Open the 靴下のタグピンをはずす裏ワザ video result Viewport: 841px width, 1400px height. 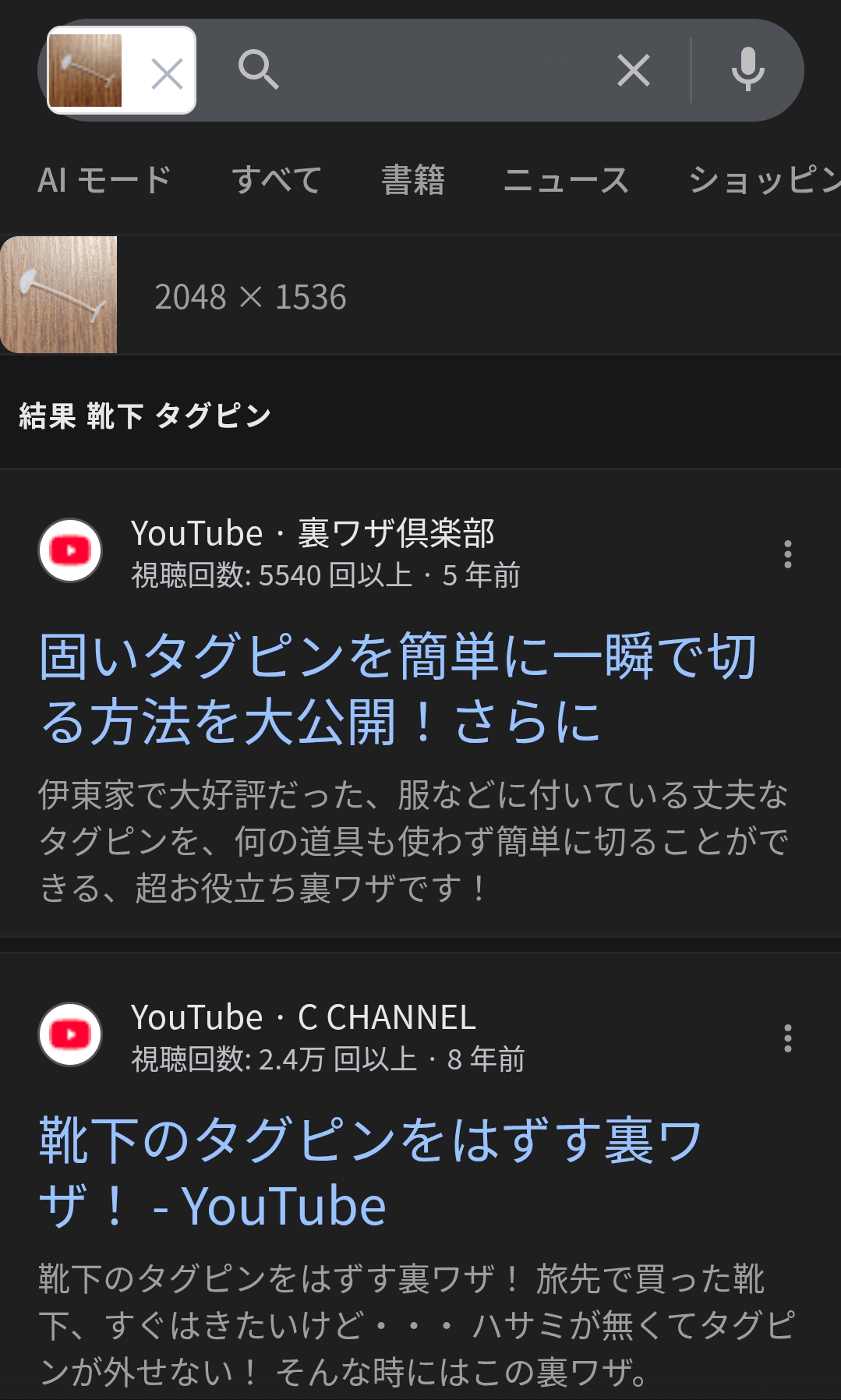click(371, 1172)
